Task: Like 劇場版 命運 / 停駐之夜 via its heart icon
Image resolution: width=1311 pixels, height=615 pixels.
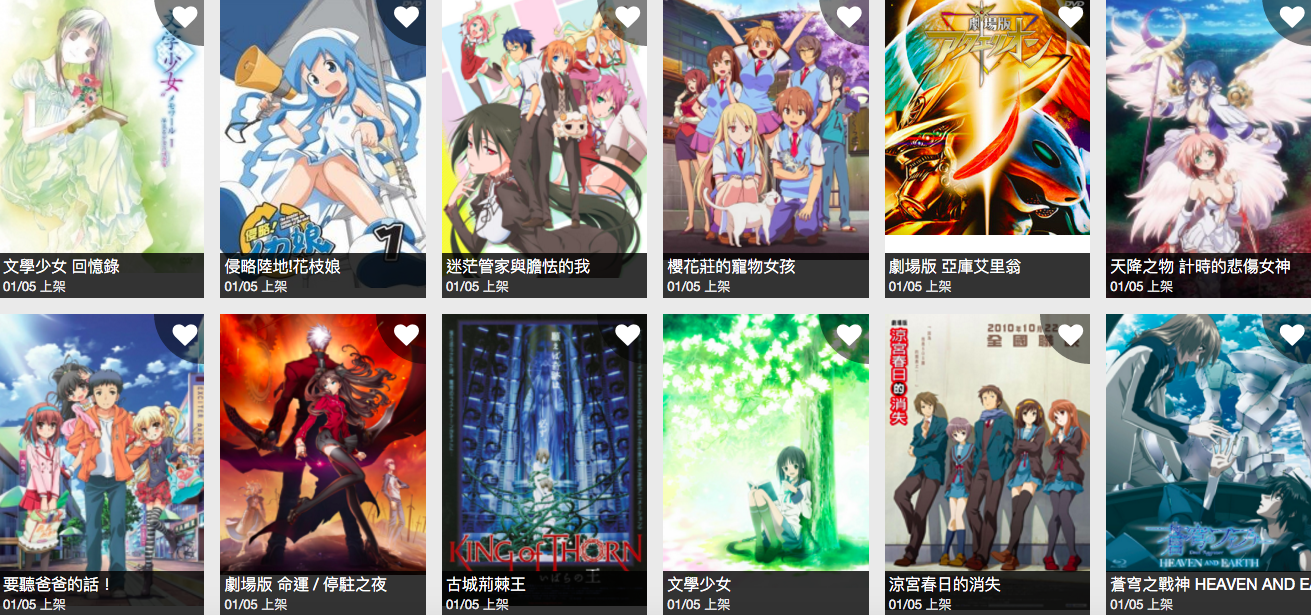Action: [x=406, y=335]
